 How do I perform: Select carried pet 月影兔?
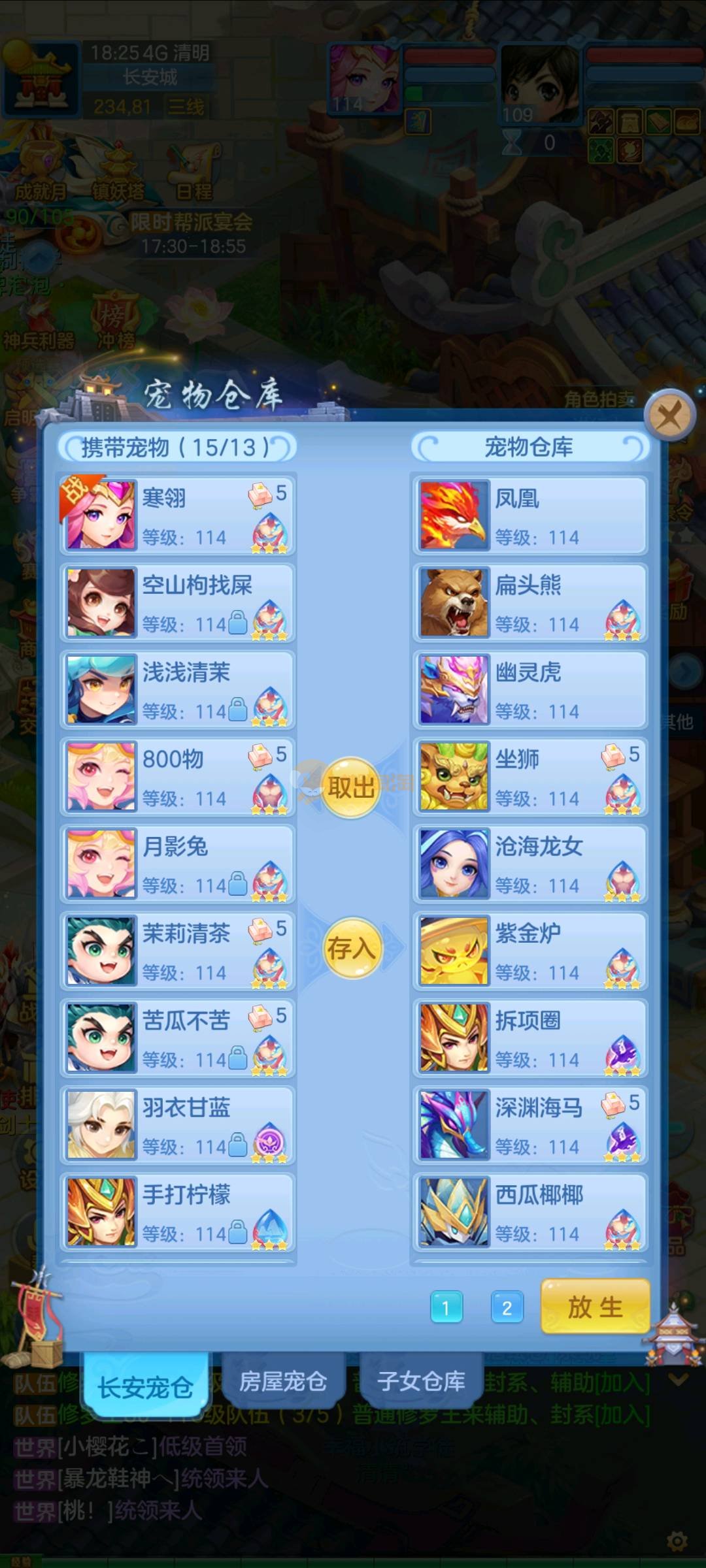pos(178,864)
